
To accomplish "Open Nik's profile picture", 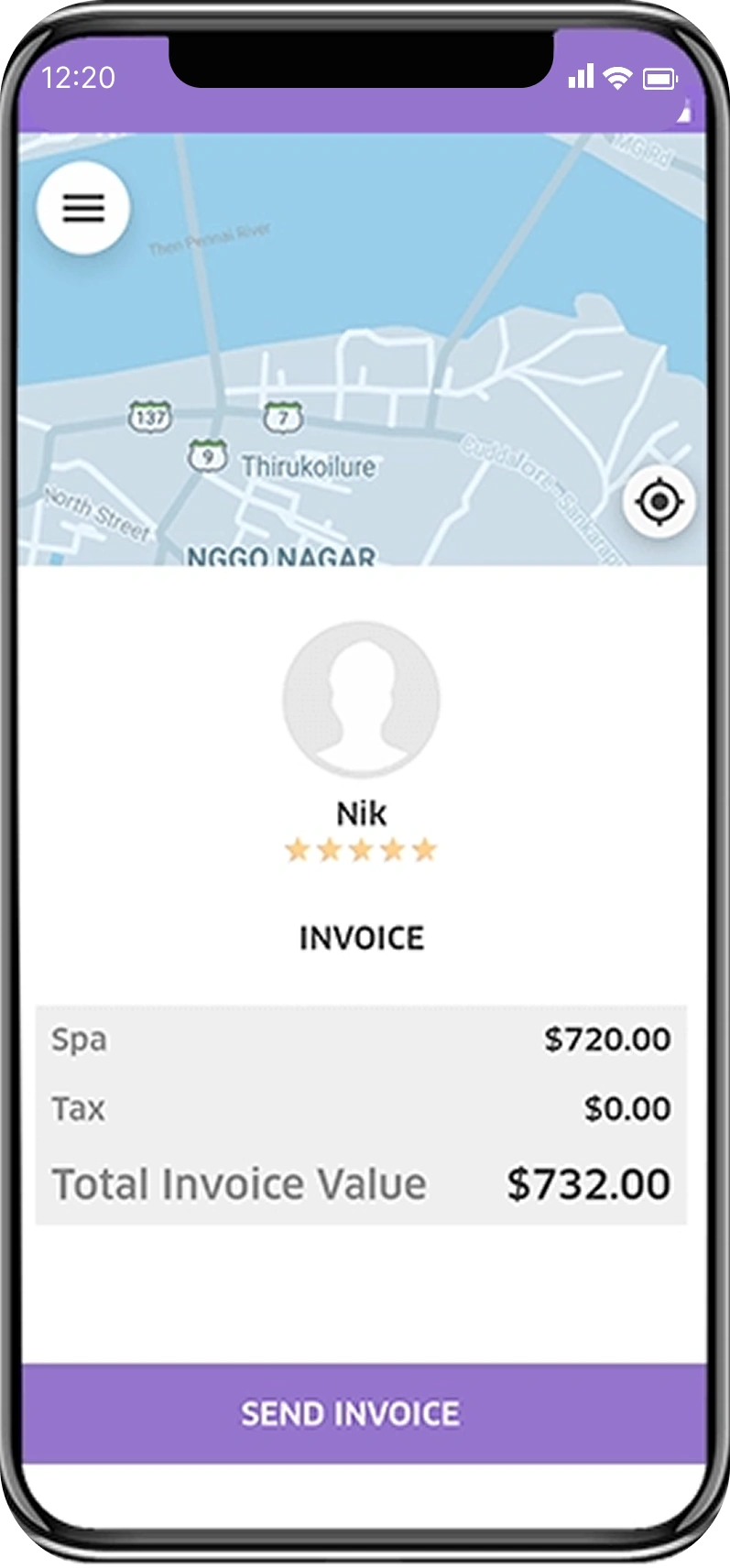I will click(x=361, y=701).
